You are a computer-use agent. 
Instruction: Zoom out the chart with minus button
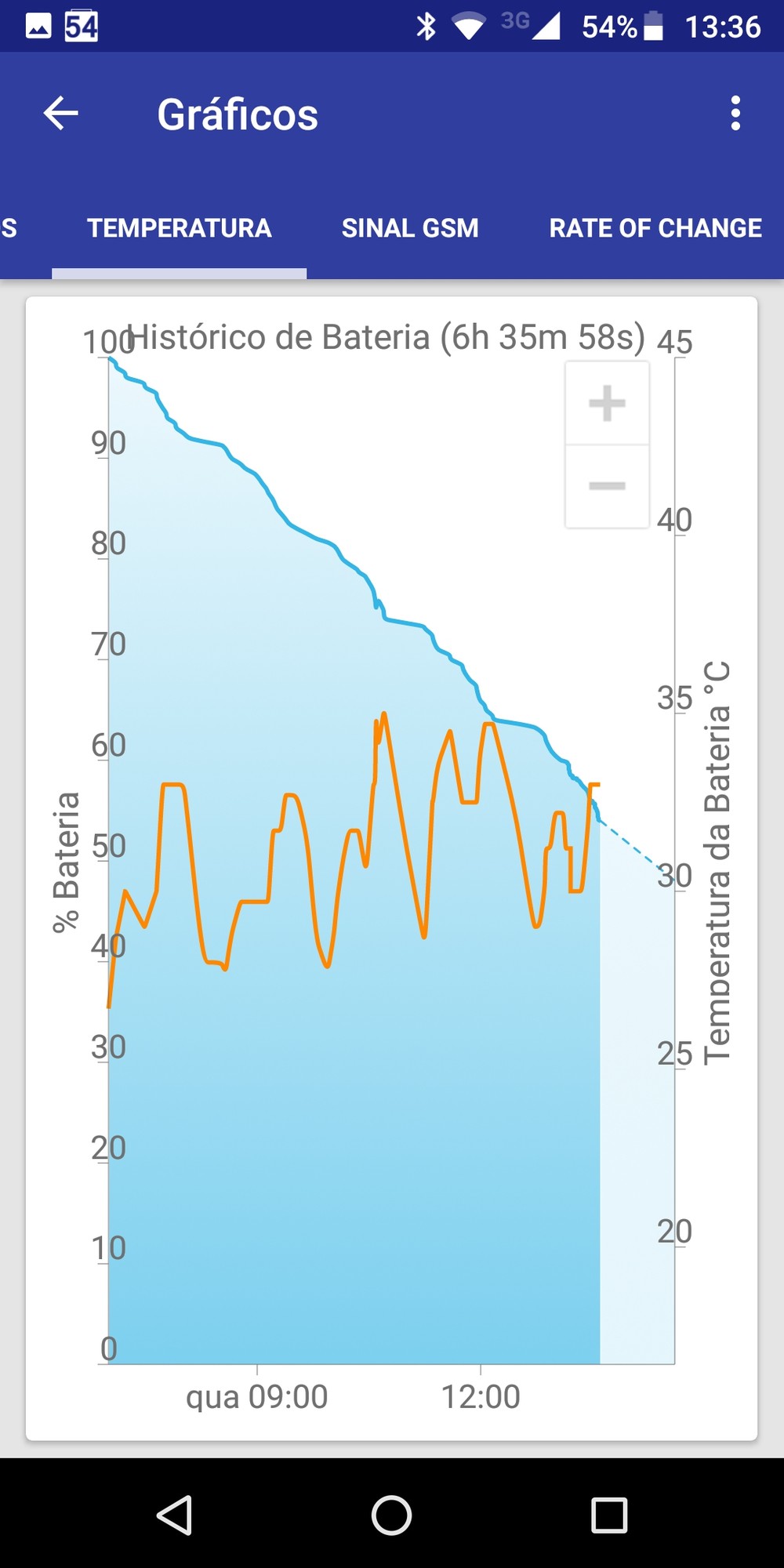click(607, 486)
